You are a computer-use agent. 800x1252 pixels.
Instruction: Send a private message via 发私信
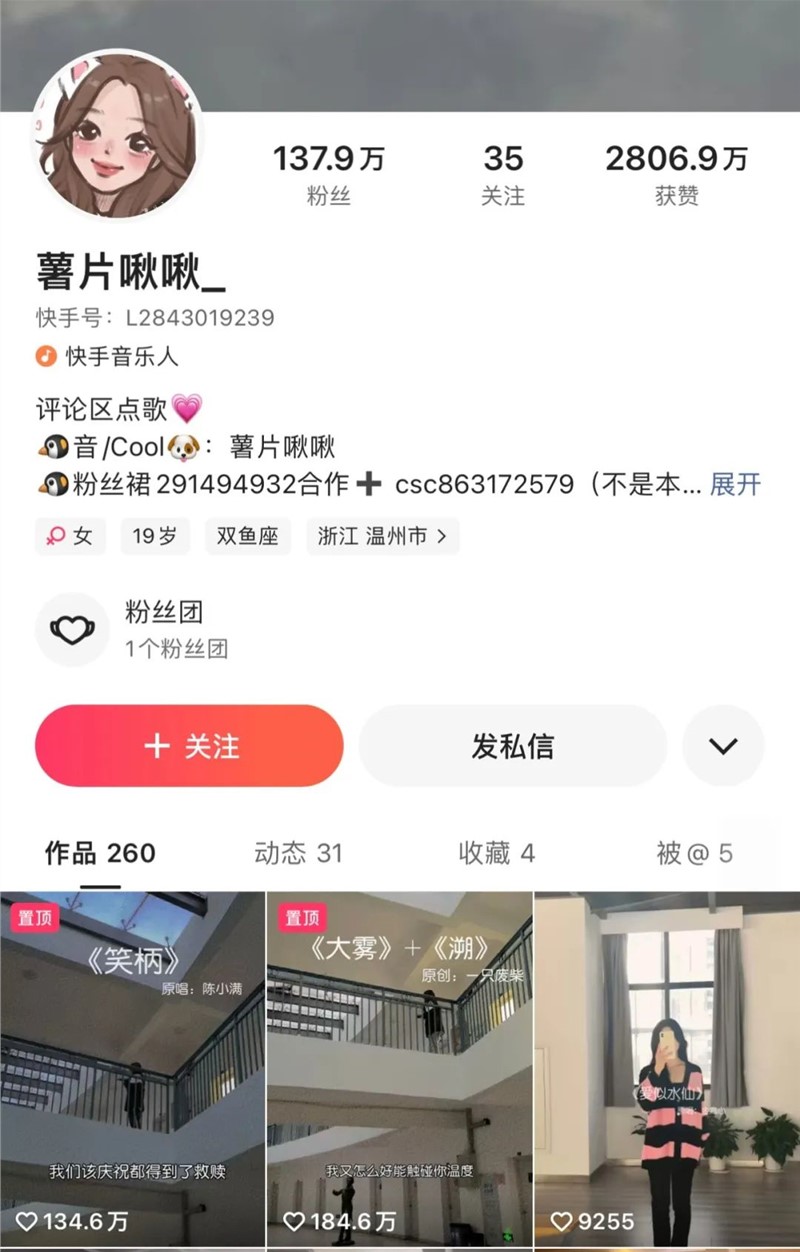pyautogui.click(x=512, y=746)
